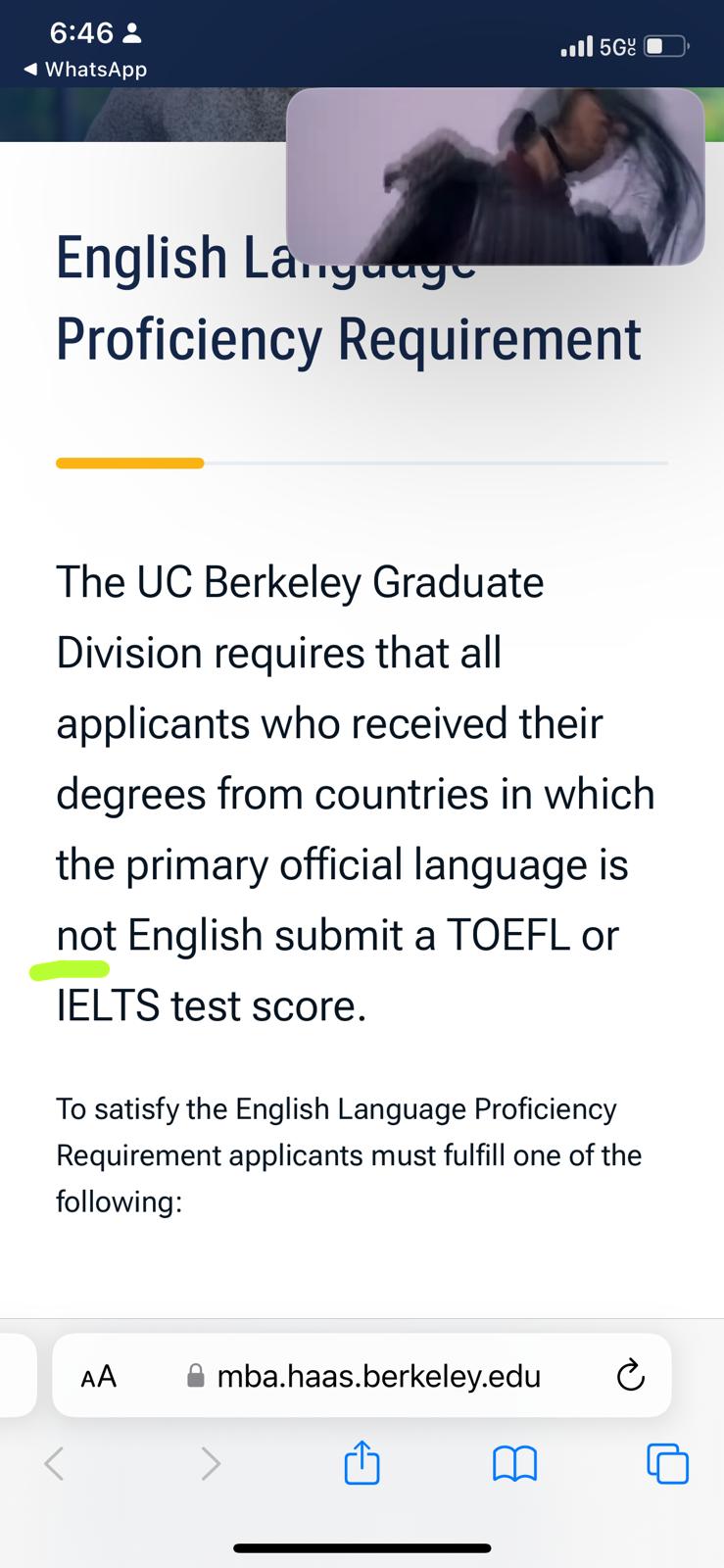Tap the mba.haas.berkeley.edu address bar

[x=377, y=1377]
